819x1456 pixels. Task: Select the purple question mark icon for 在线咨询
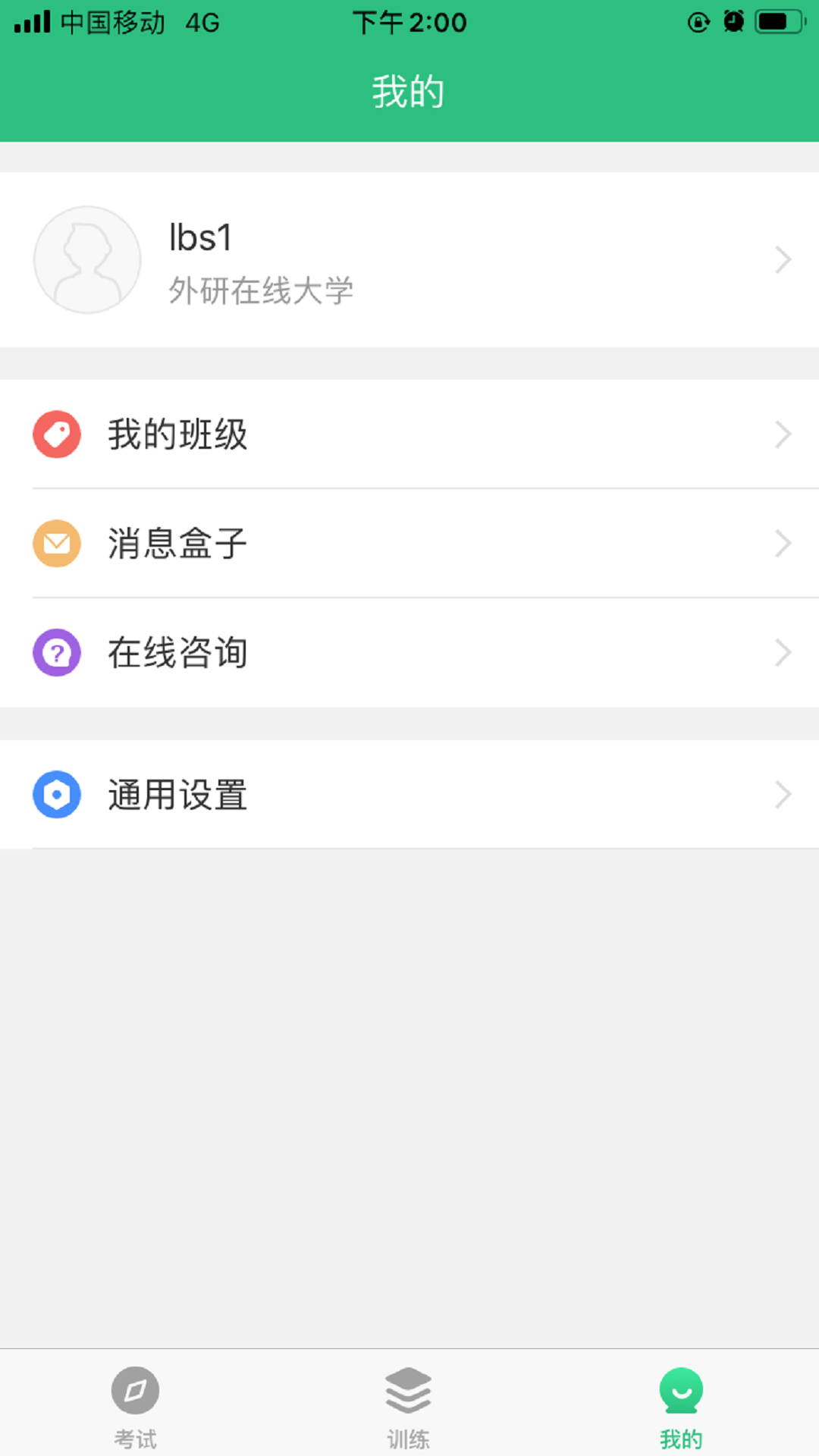(x=56, y=652)
